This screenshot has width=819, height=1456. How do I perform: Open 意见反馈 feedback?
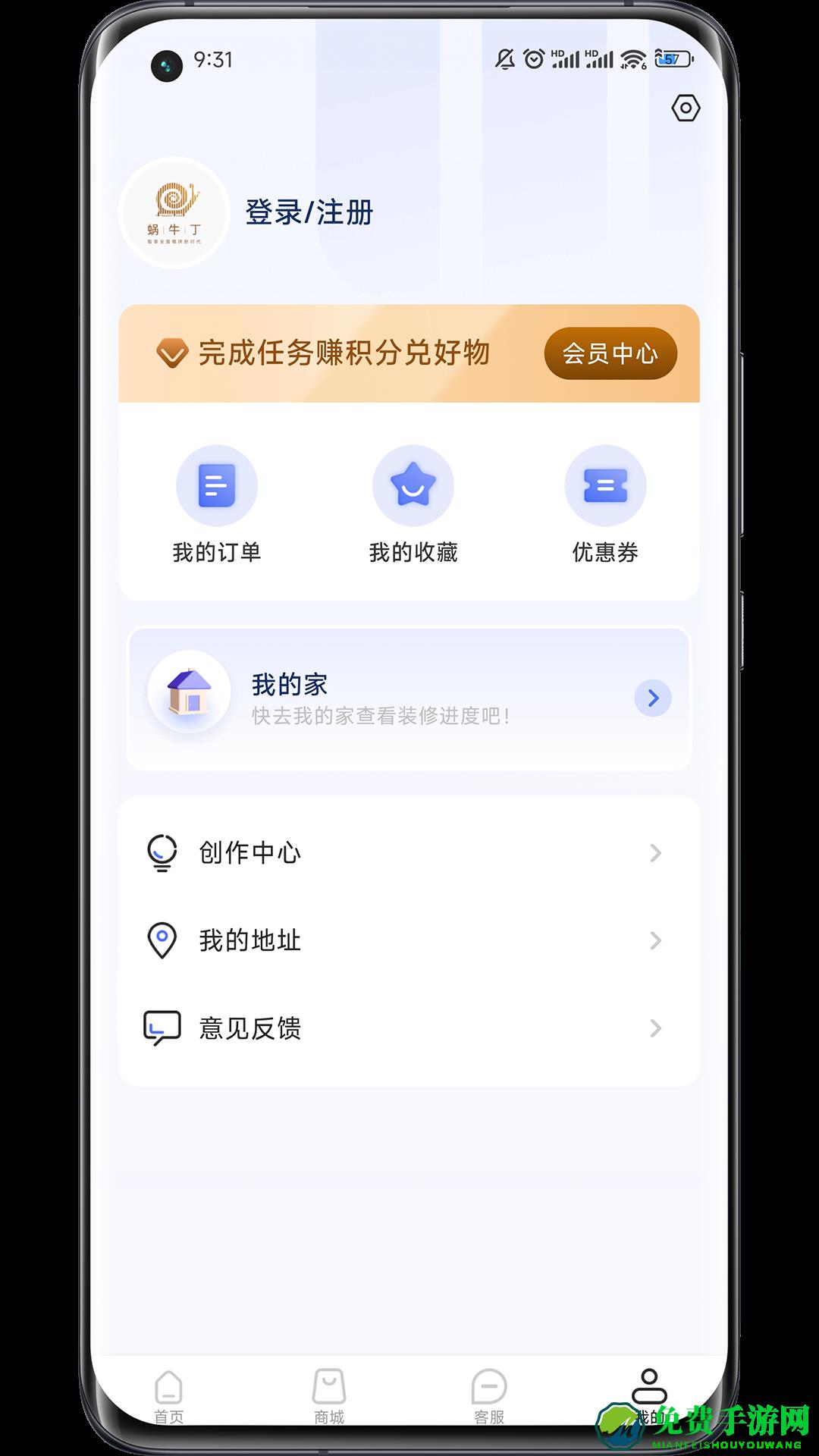point(409,1029)
